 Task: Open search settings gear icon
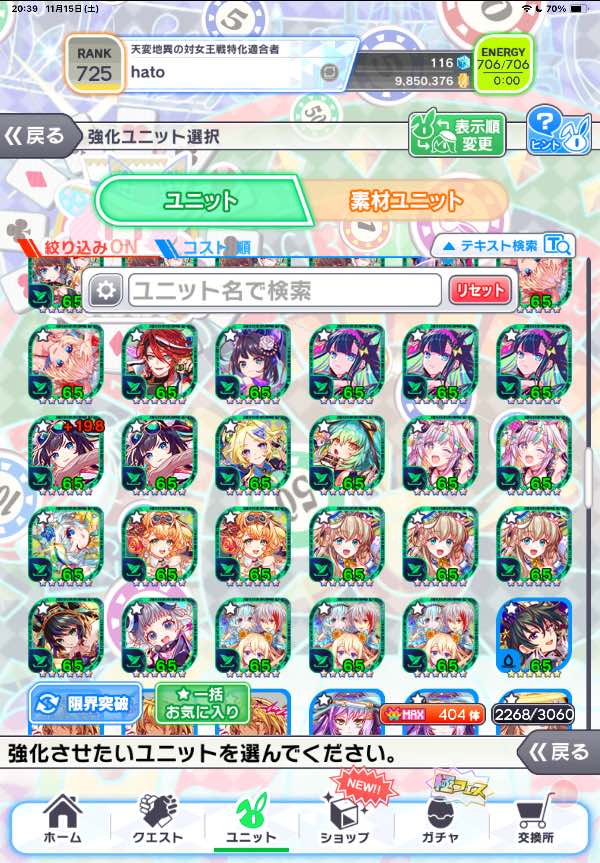(106, 290)
